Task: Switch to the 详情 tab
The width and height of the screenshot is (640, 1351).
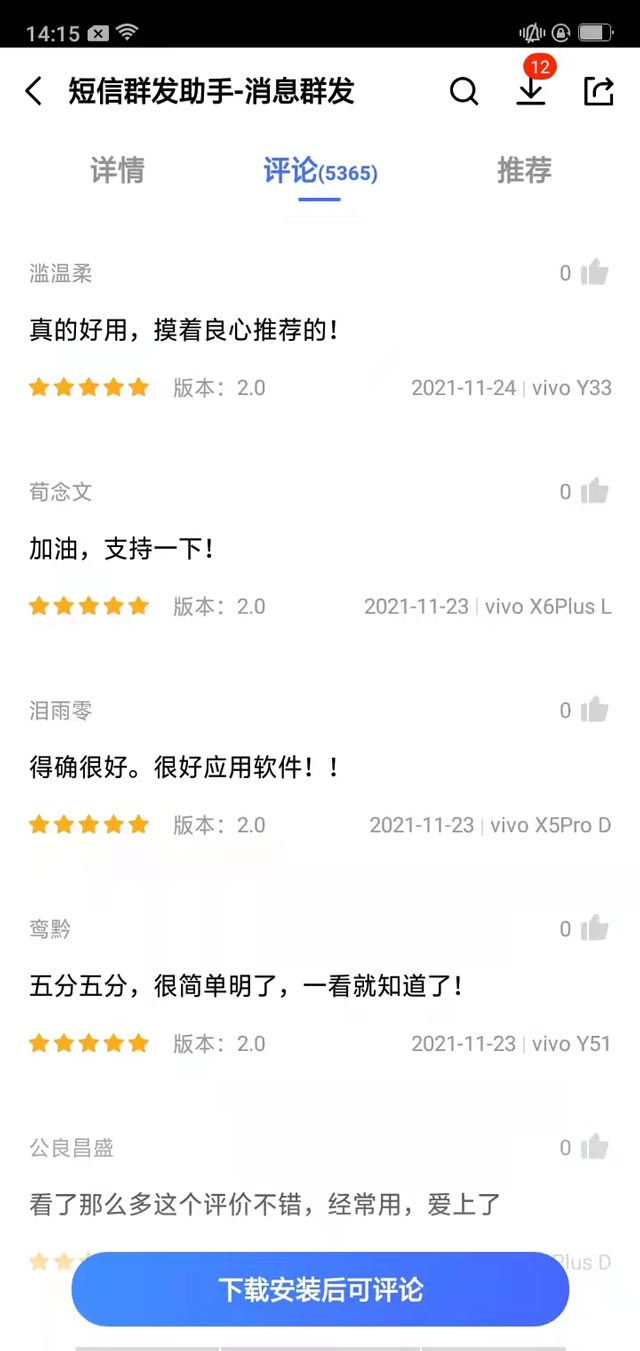Action: (117, 171)
